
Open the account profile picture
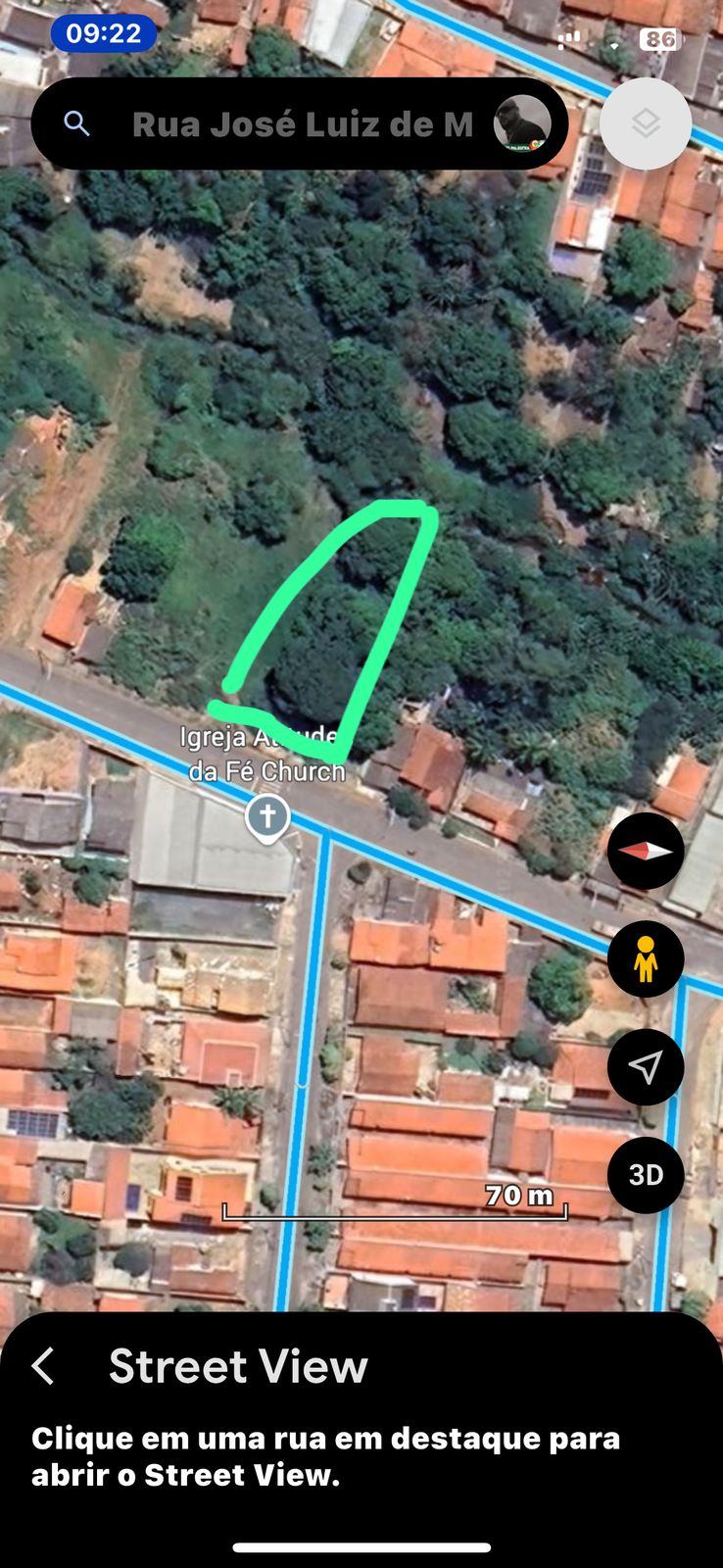click(x=521, y=124)
